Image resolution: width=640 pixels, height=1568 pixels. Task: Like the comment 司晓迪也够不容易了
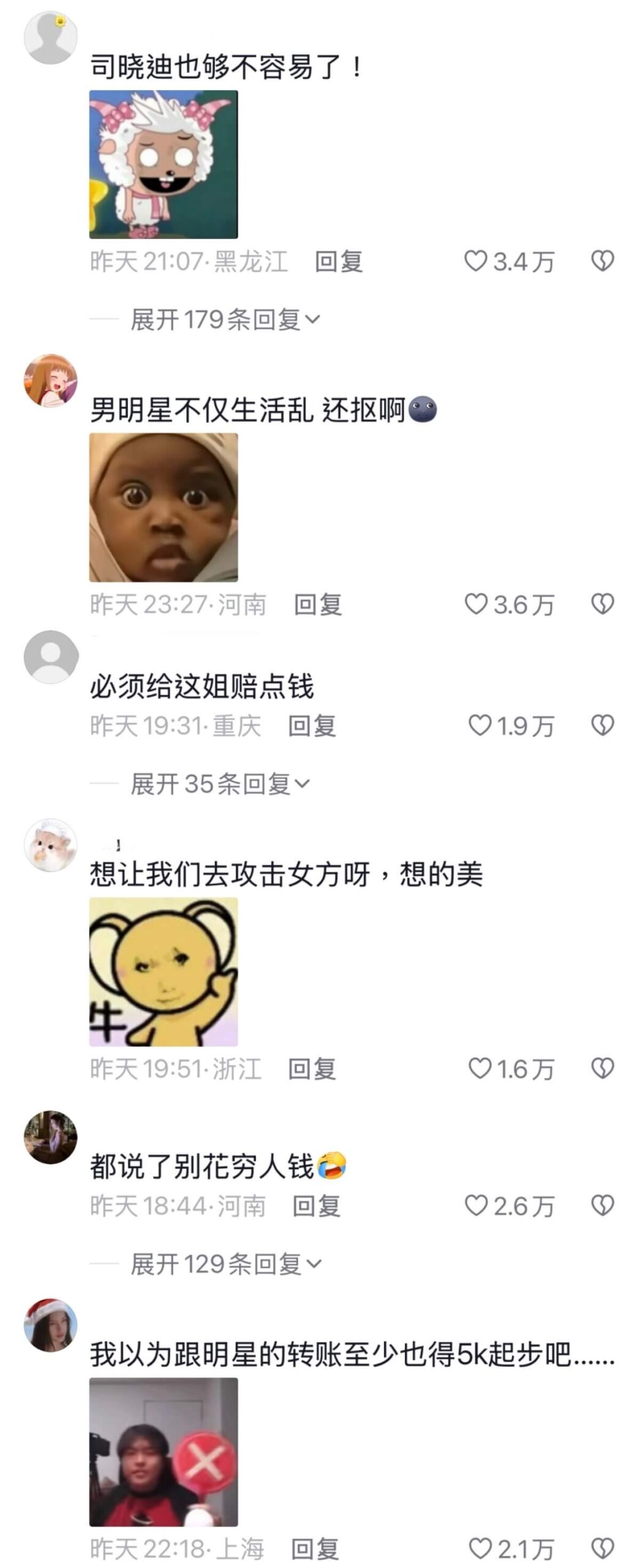coord(476,262)
